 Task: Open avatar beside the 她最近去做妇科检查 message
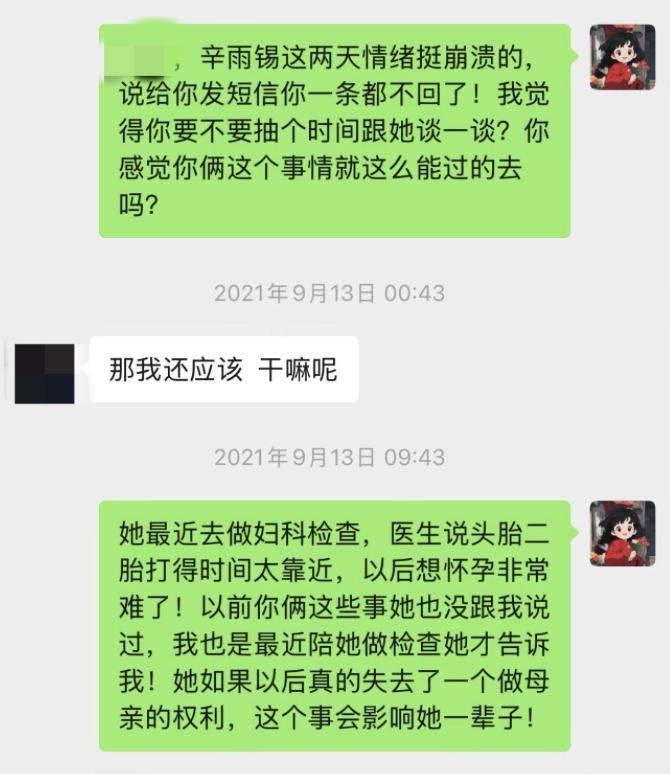click(x=622, y=535)
